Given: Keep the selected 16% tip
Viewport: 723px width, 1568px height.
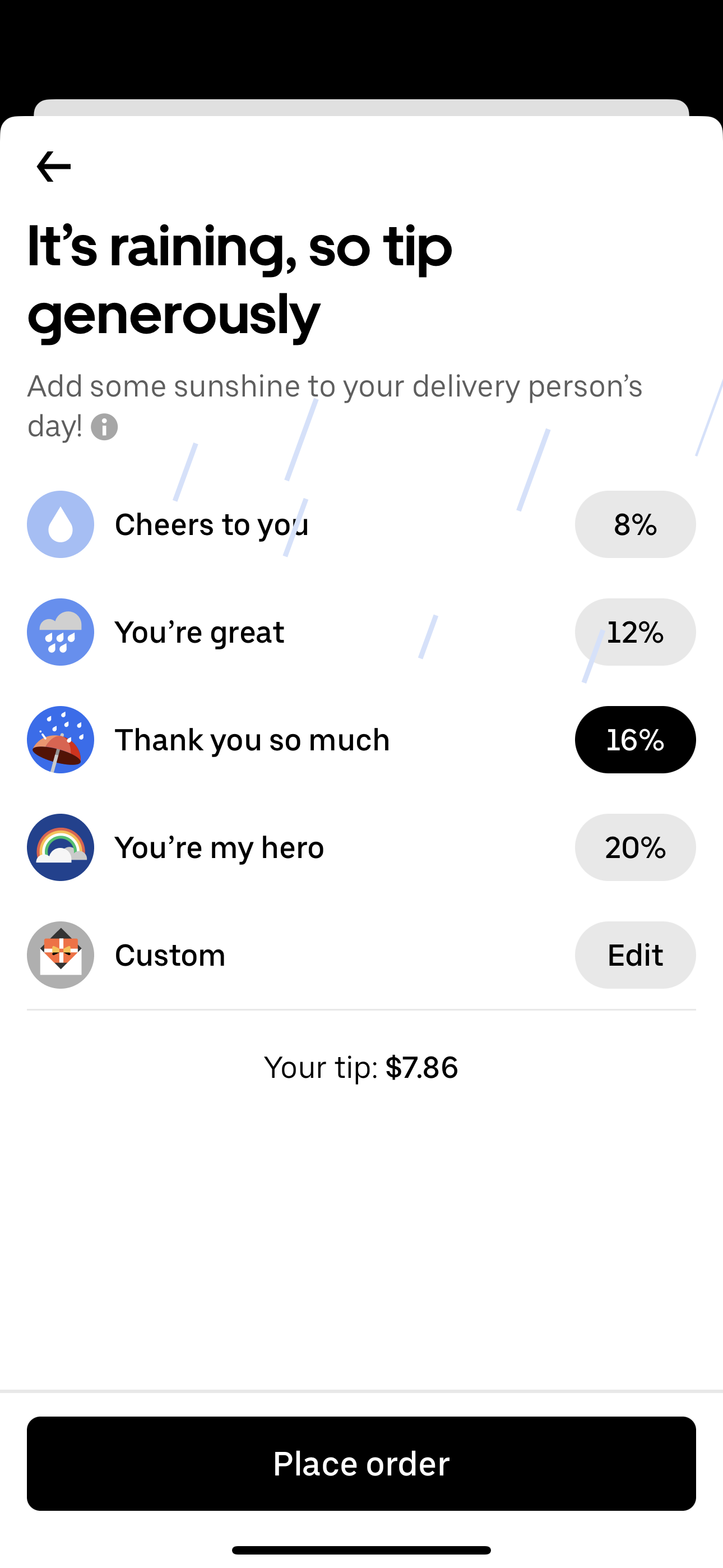Looking at the screenshot, I should coord(635,739).
